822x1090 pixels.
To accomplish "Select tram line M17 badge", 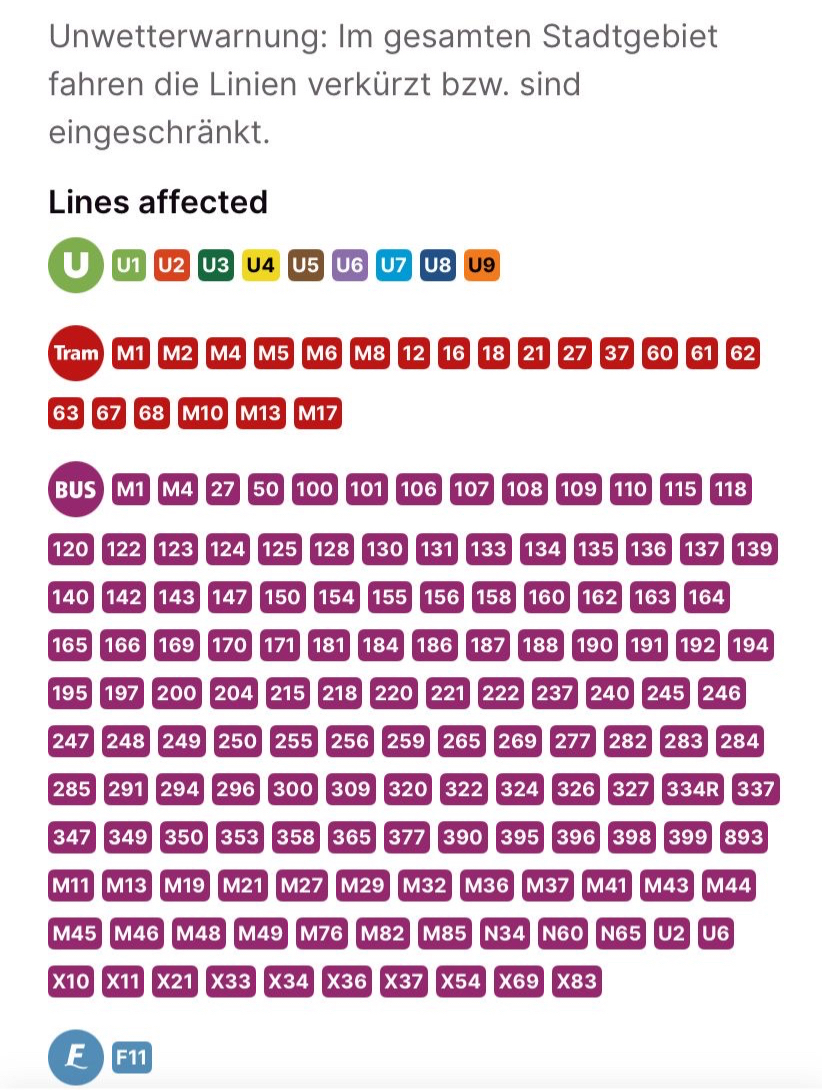I will point(318,413).
